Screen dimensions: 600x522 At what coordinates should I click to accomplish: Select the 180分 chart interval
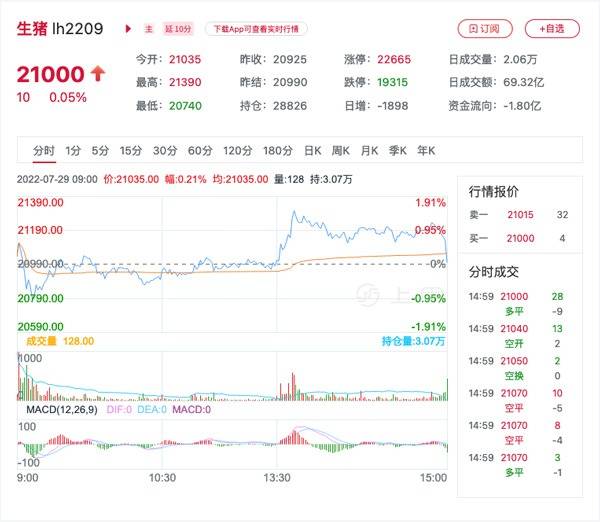point(278,151)
